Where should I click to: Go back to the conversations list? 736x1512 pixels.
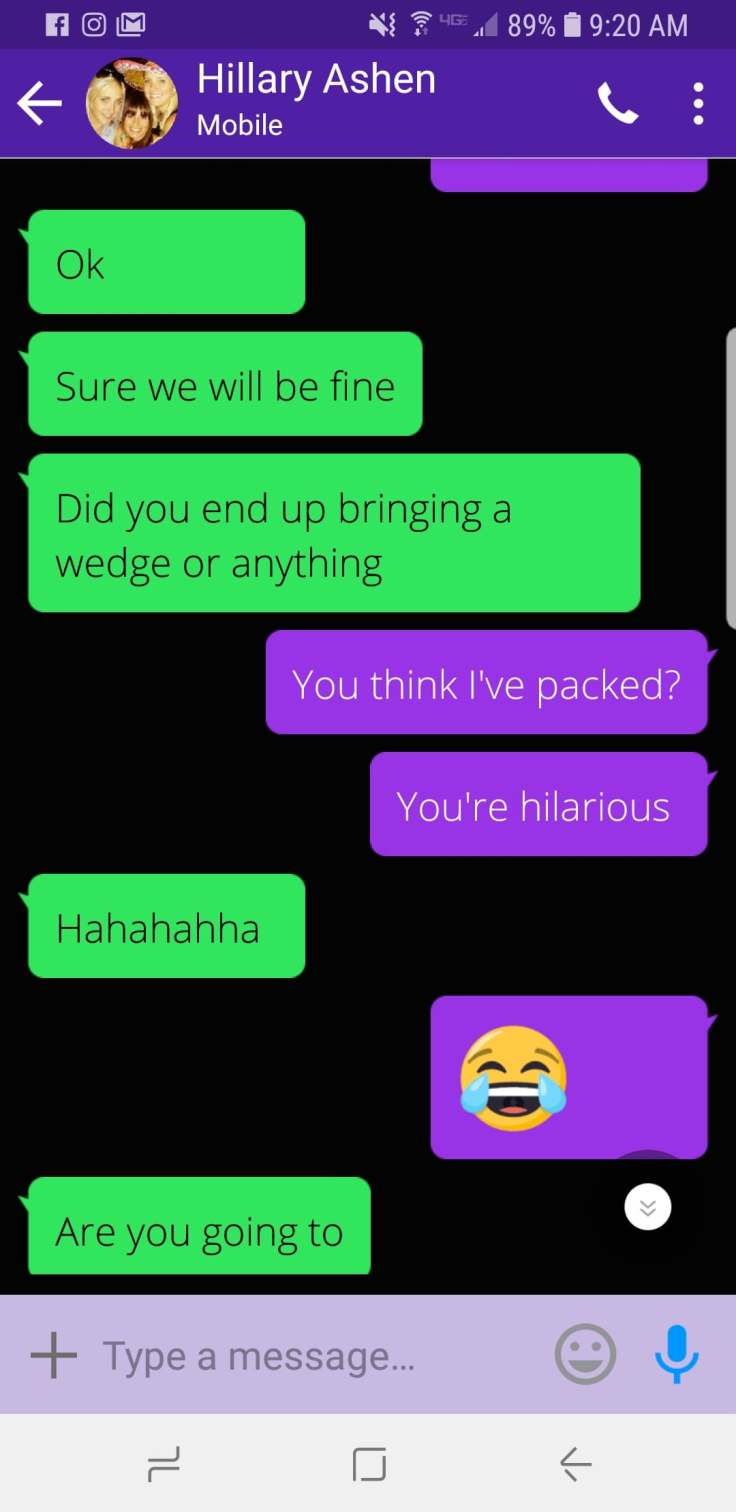tap(40, 104)
